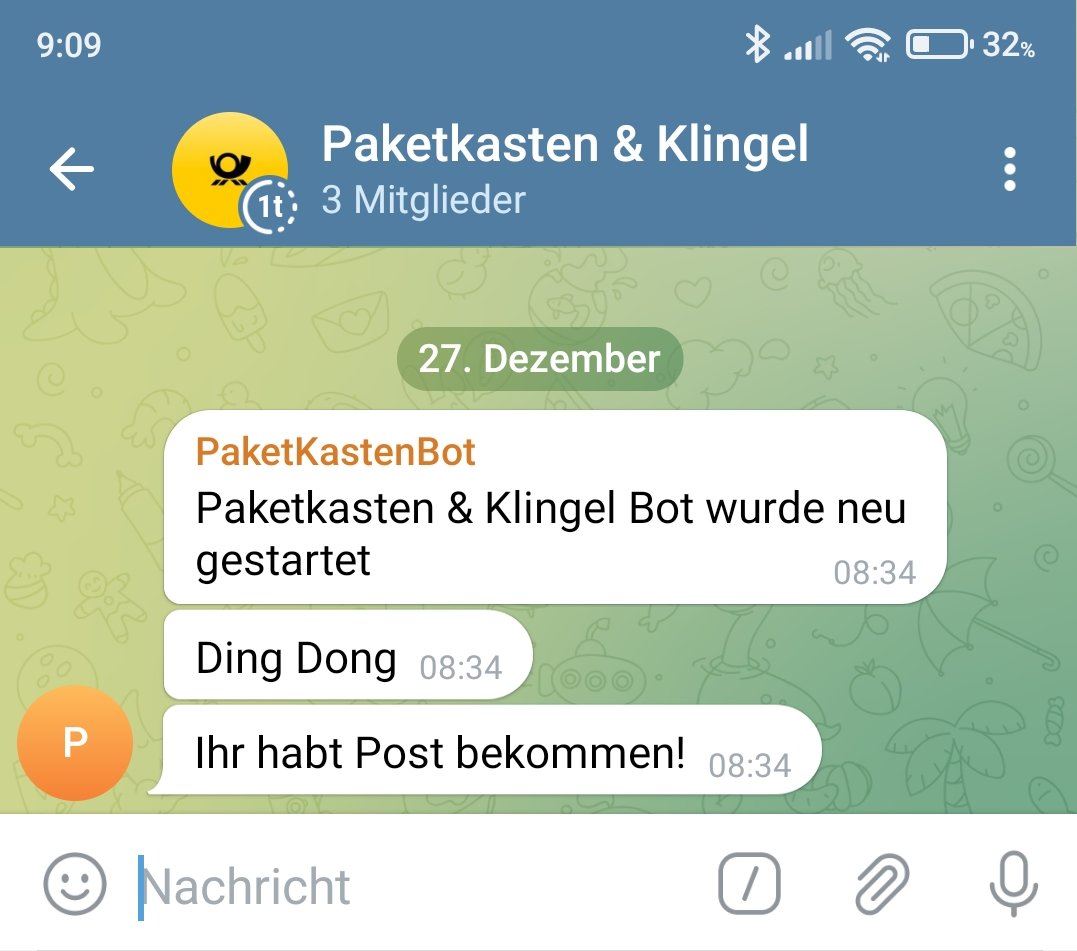Viewport: 1077px width, 951px height.
Task: Tap the group's yellow avatar
Action: tap(229, 170)
